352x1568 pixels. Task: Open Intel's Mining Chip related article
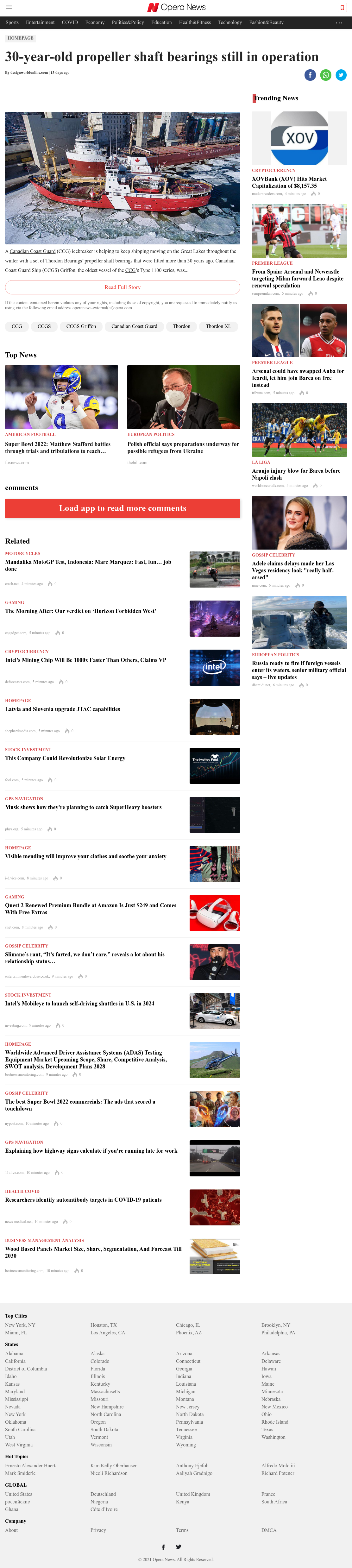coord(85,660)
